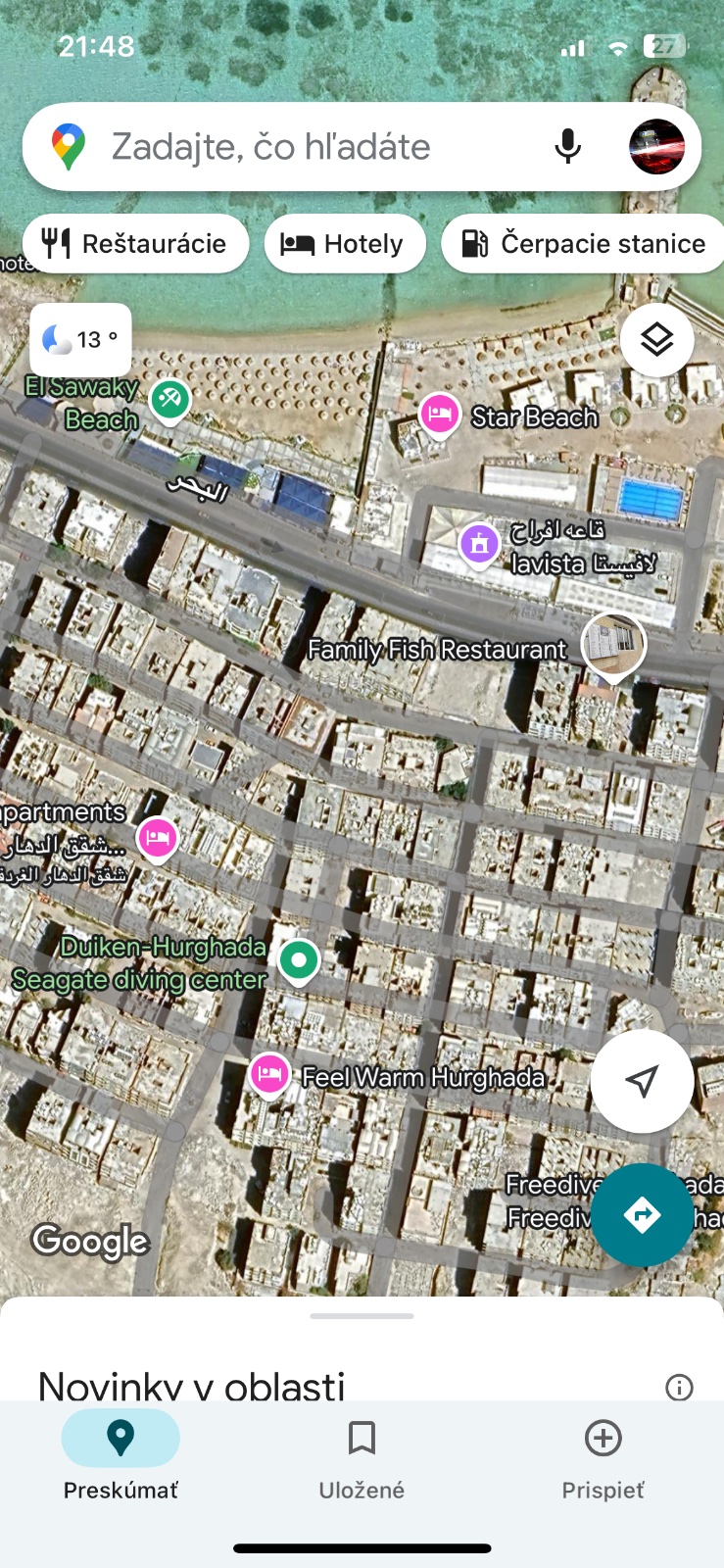The width and height of the screenshot is (724, 1568).
Task: Open directions with the teal arrow button
Action: pyautogui.click(x=642, y=1215)
